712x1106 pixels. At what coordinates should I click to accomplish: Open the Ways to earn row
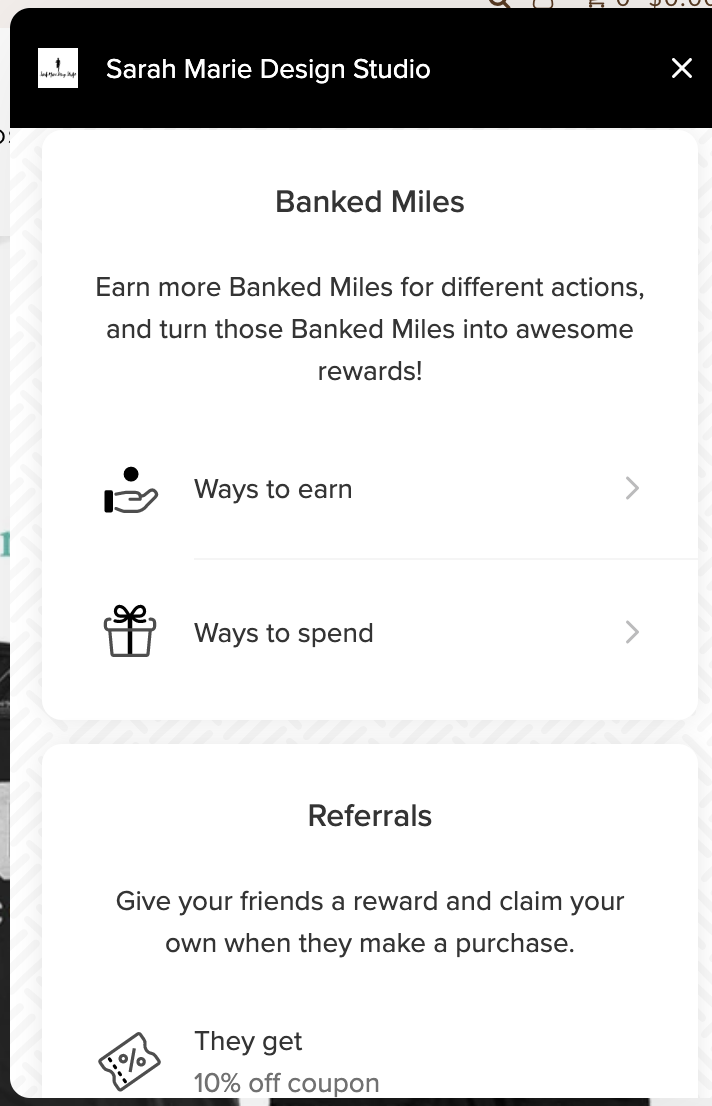[370, 489]
